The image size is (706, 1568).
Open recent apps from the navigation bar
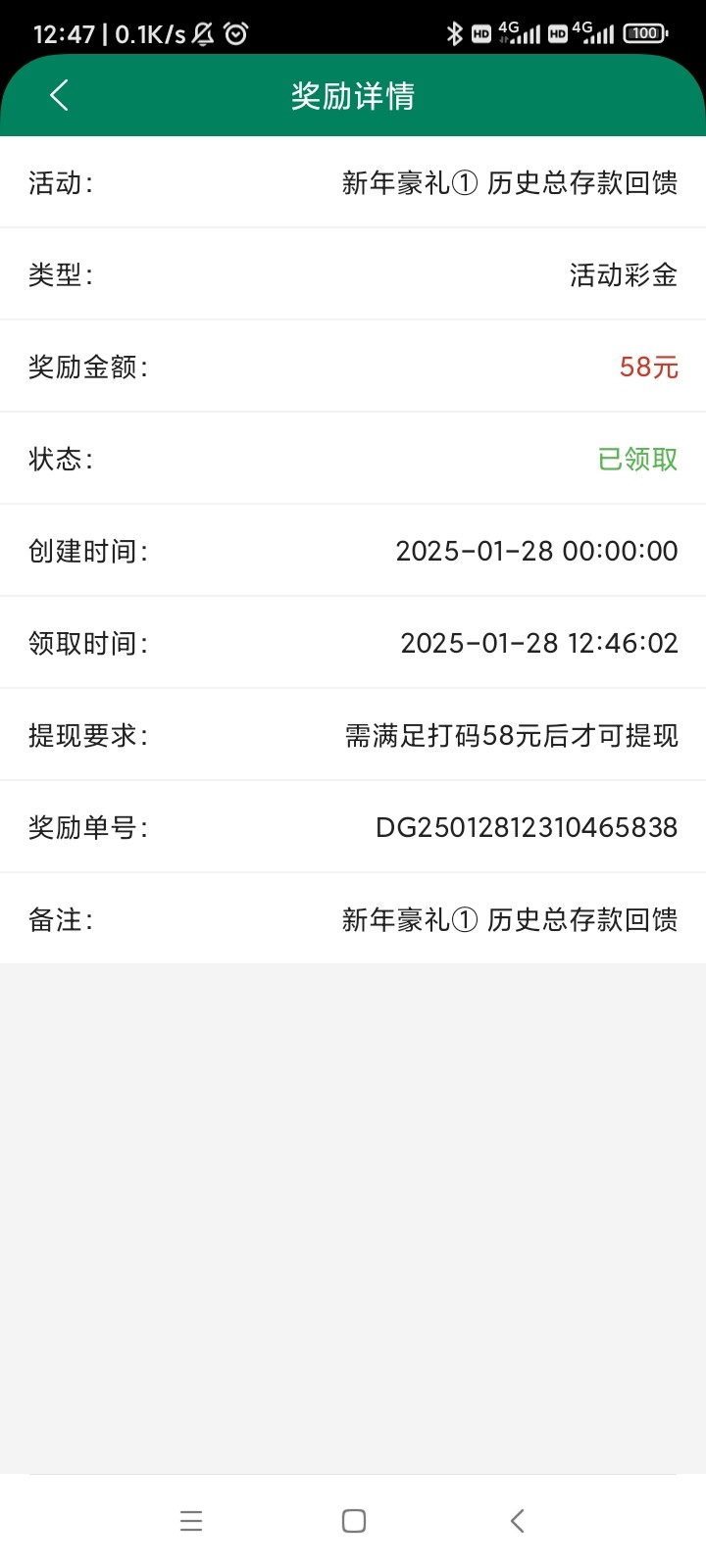(191, 1521)
